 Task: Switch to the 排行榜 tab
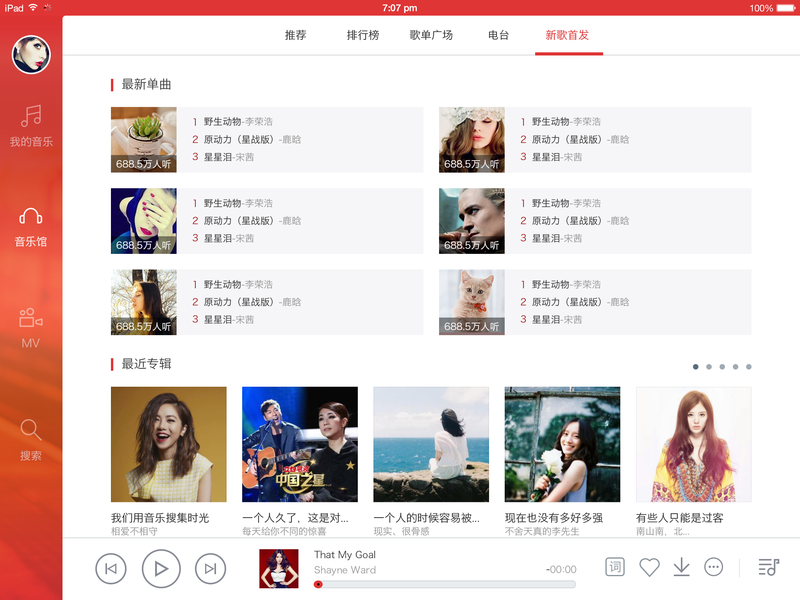tap(363, 35)
